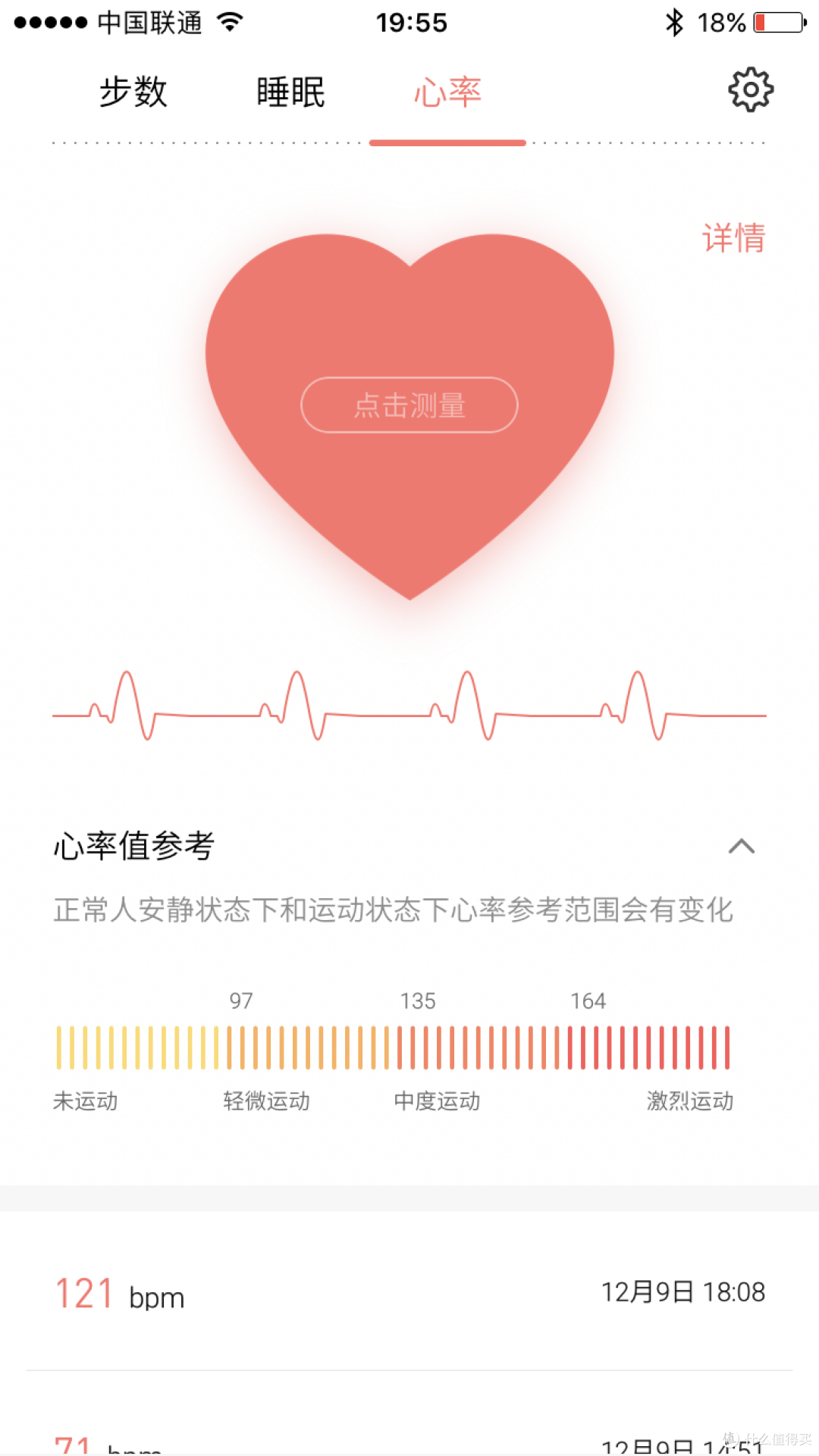Open 详情 for heart rate details
The width and height of the screenshot is (819, 1456).
(733, 236)
